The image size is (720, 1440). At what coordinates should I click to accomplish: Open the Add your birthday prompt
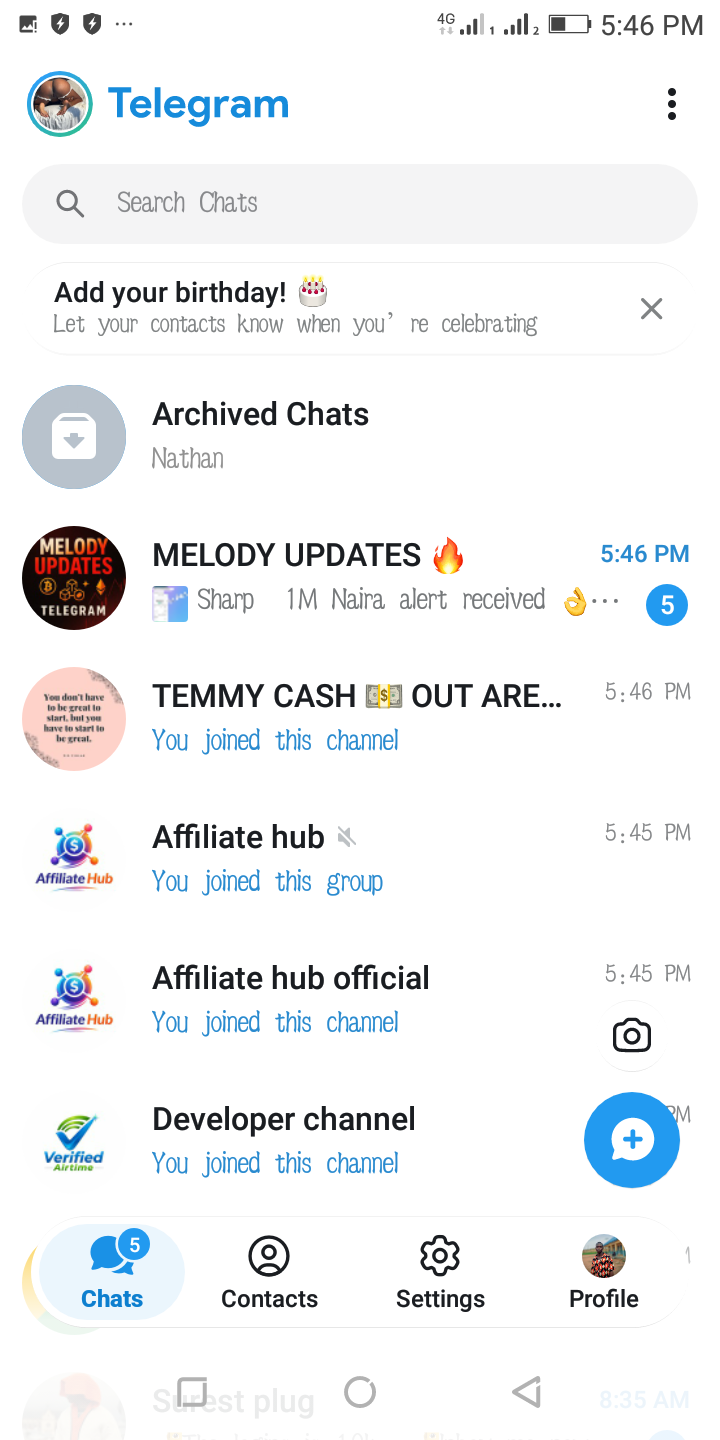[x=300, y=308]
